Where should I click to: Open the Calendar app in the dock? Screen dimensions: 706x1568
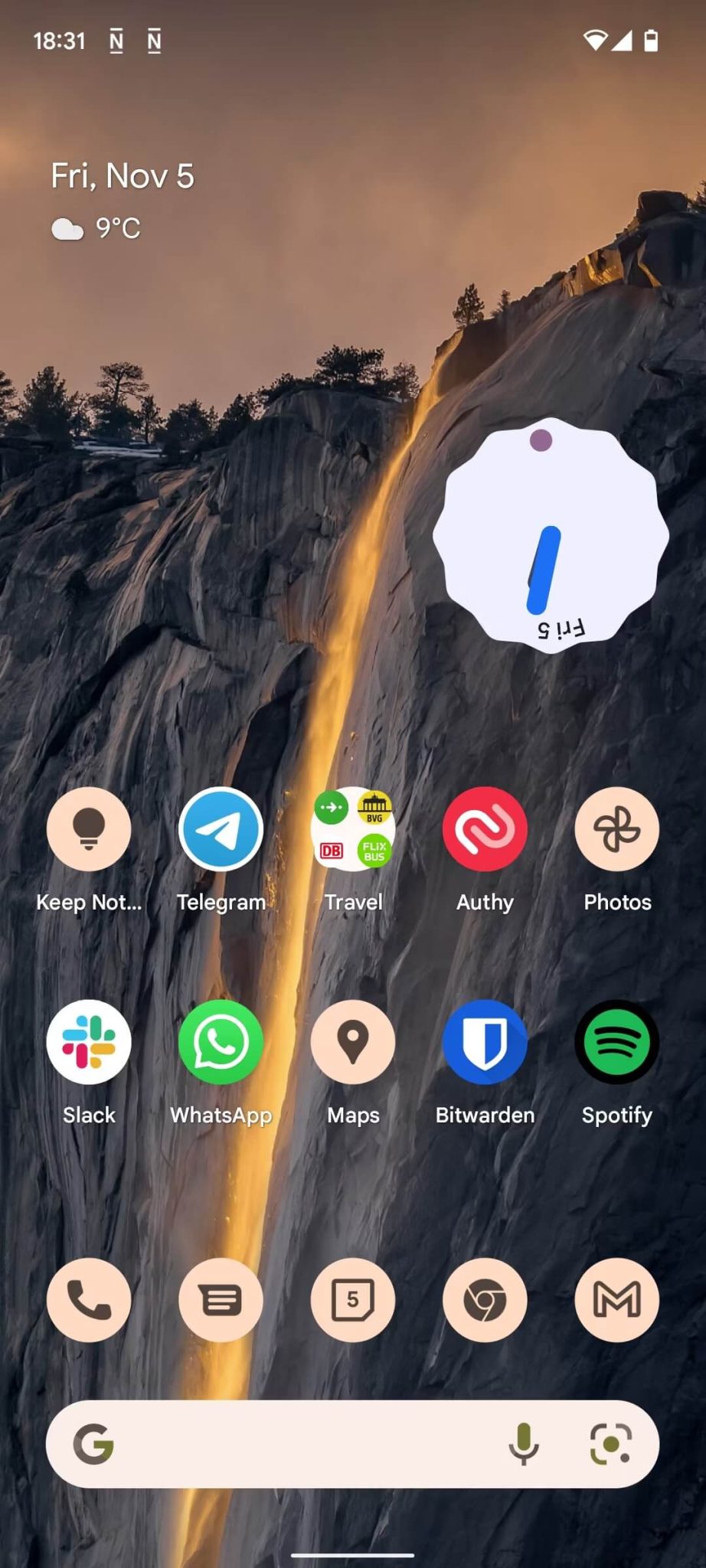353,1300
